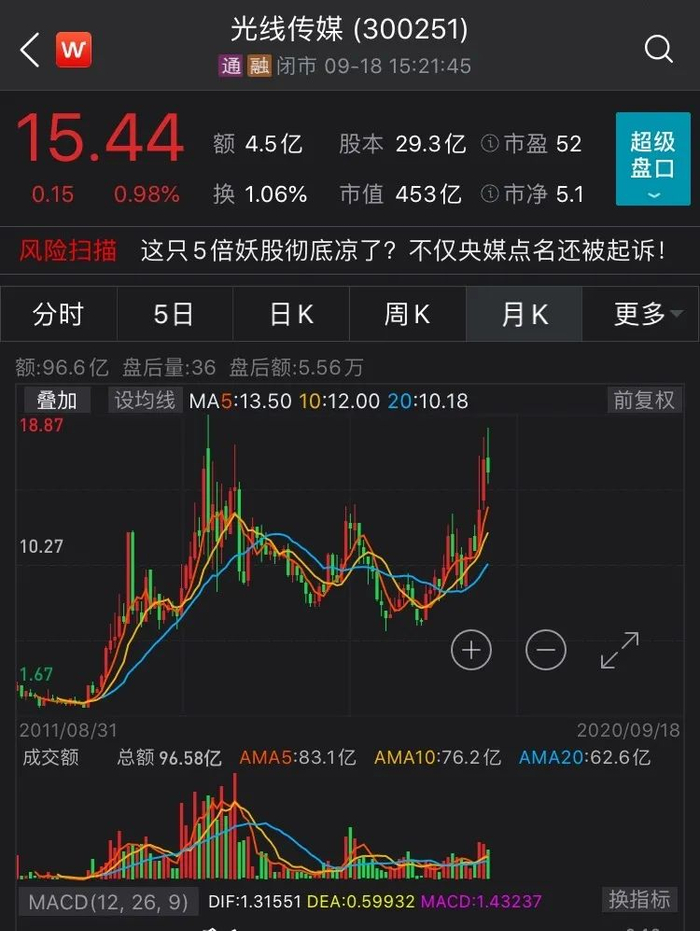Open 设均线 moving average settings
The image size is (700, 931).
coord(144,400)
